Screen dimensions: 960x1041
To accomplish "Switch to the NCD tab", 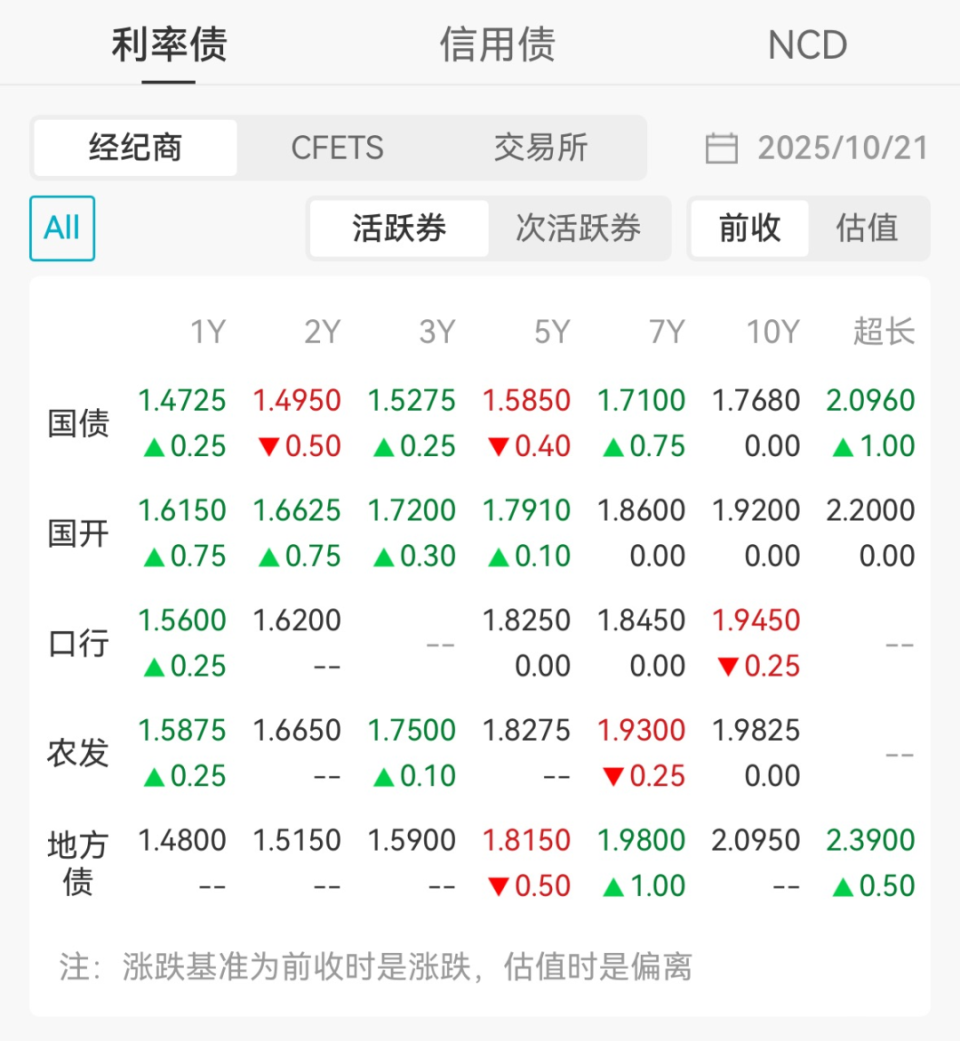I will point(807,45).
